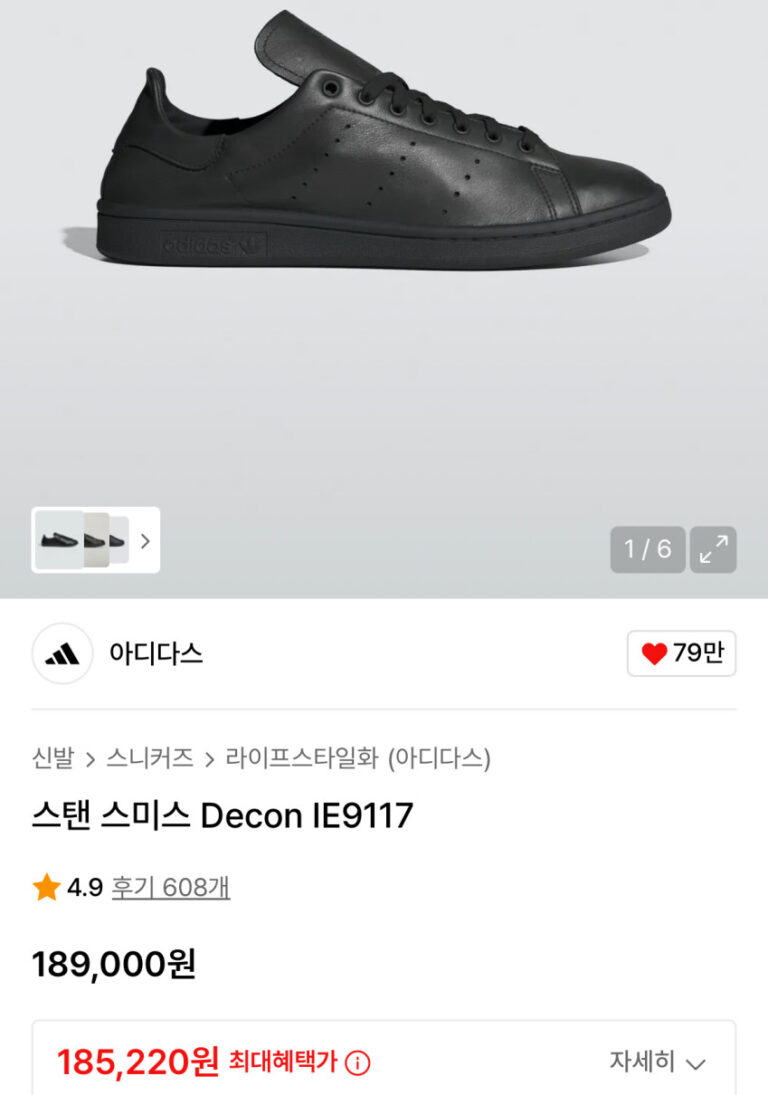This screenshot has height=1095, width=768.
Task: Show info about 최대혜택가
Action: coord(357,1063)
